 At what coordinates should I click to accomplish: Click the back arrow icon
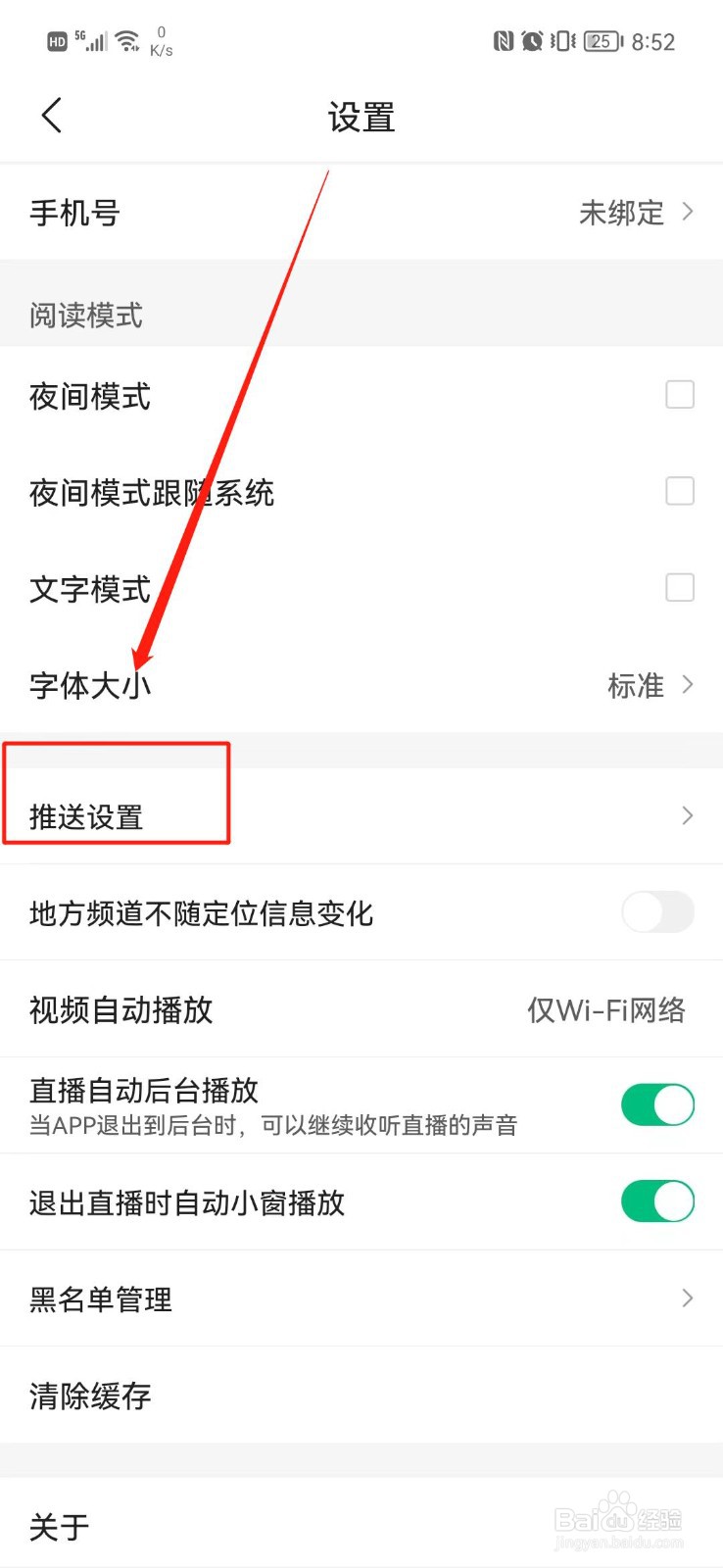tap(51, 115)
